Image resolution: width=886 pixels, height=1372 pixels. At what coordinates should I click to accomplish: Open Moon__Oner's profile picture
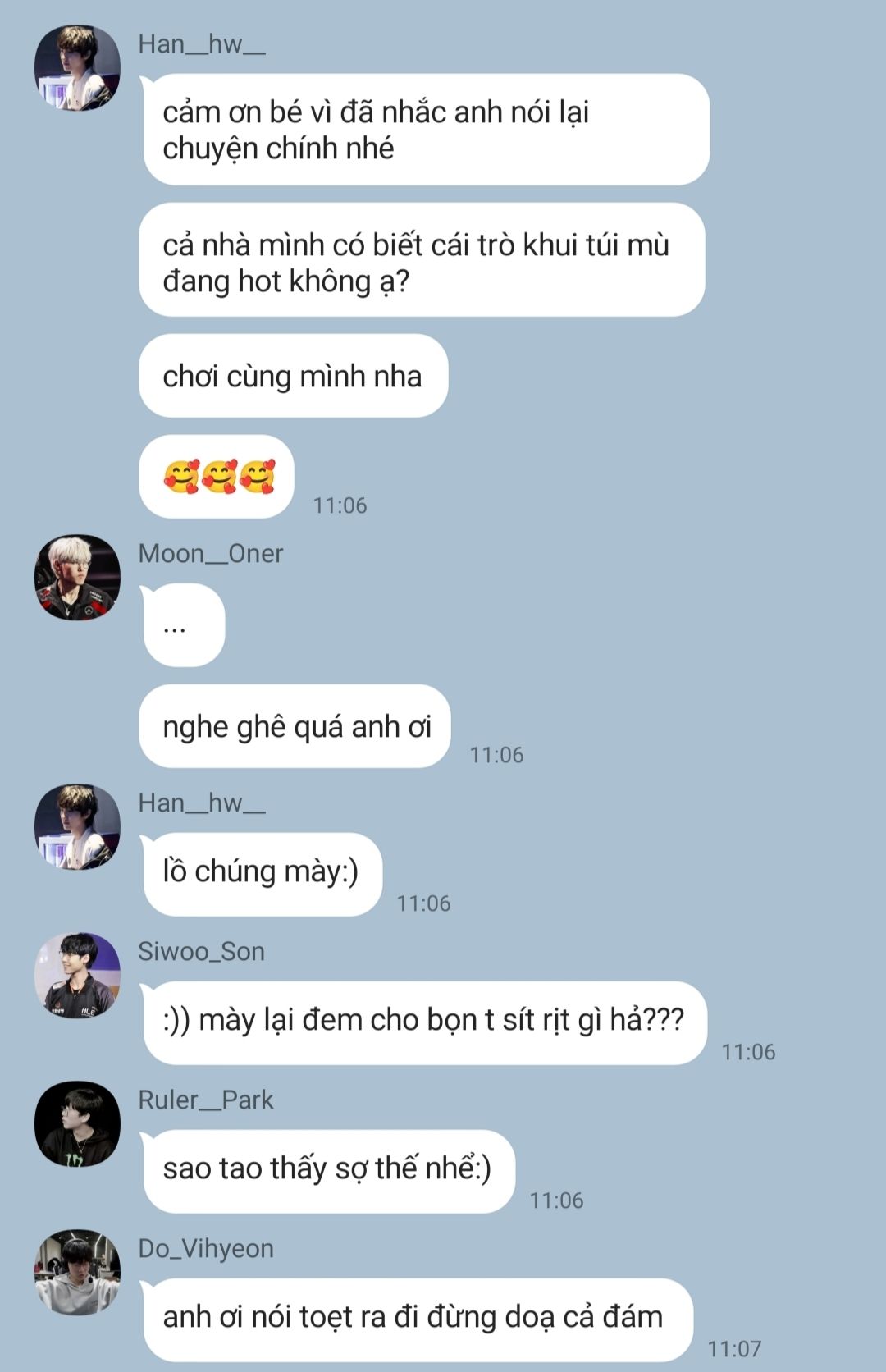[x=77, y=578]
